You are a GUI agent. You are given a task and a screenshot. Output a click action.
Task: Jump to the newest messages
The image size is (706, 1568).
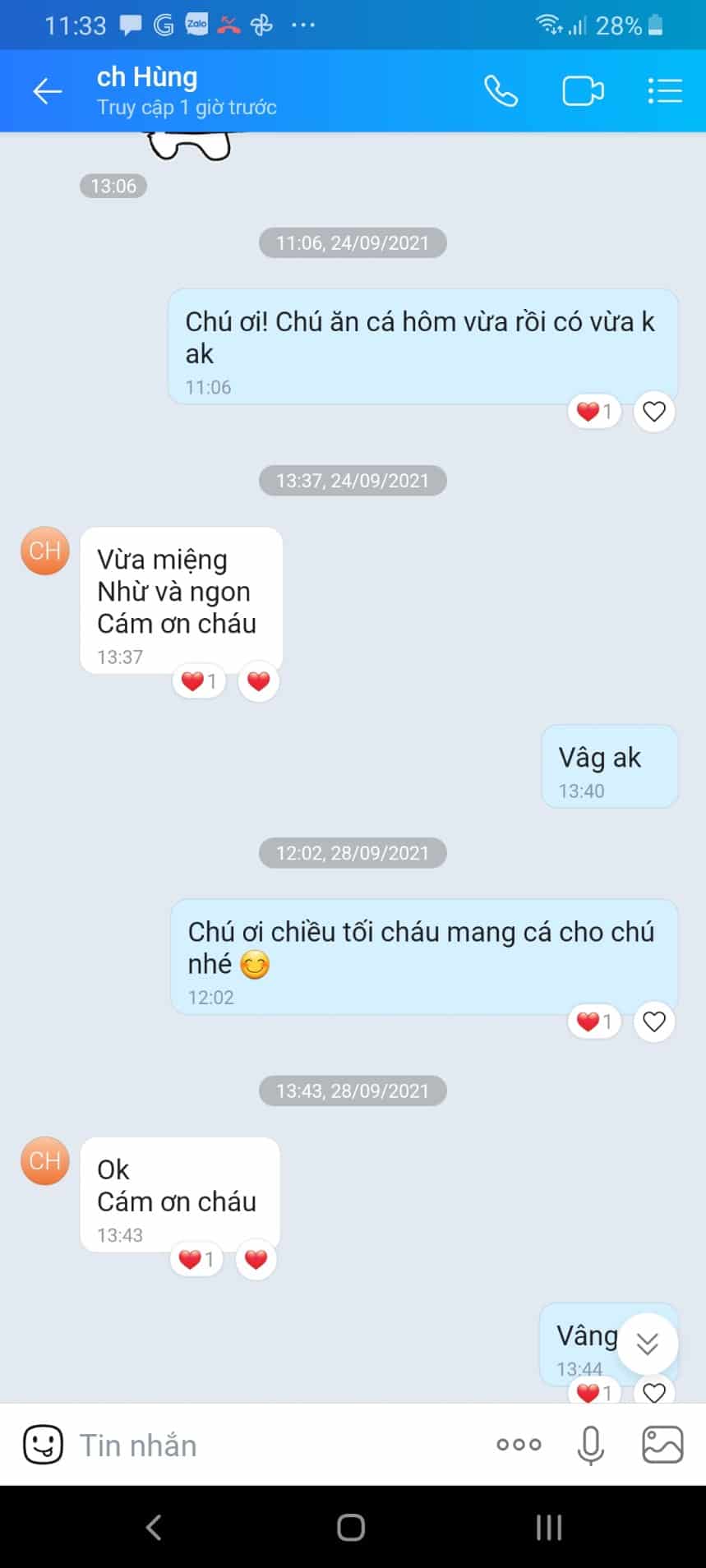(648, 1344)
